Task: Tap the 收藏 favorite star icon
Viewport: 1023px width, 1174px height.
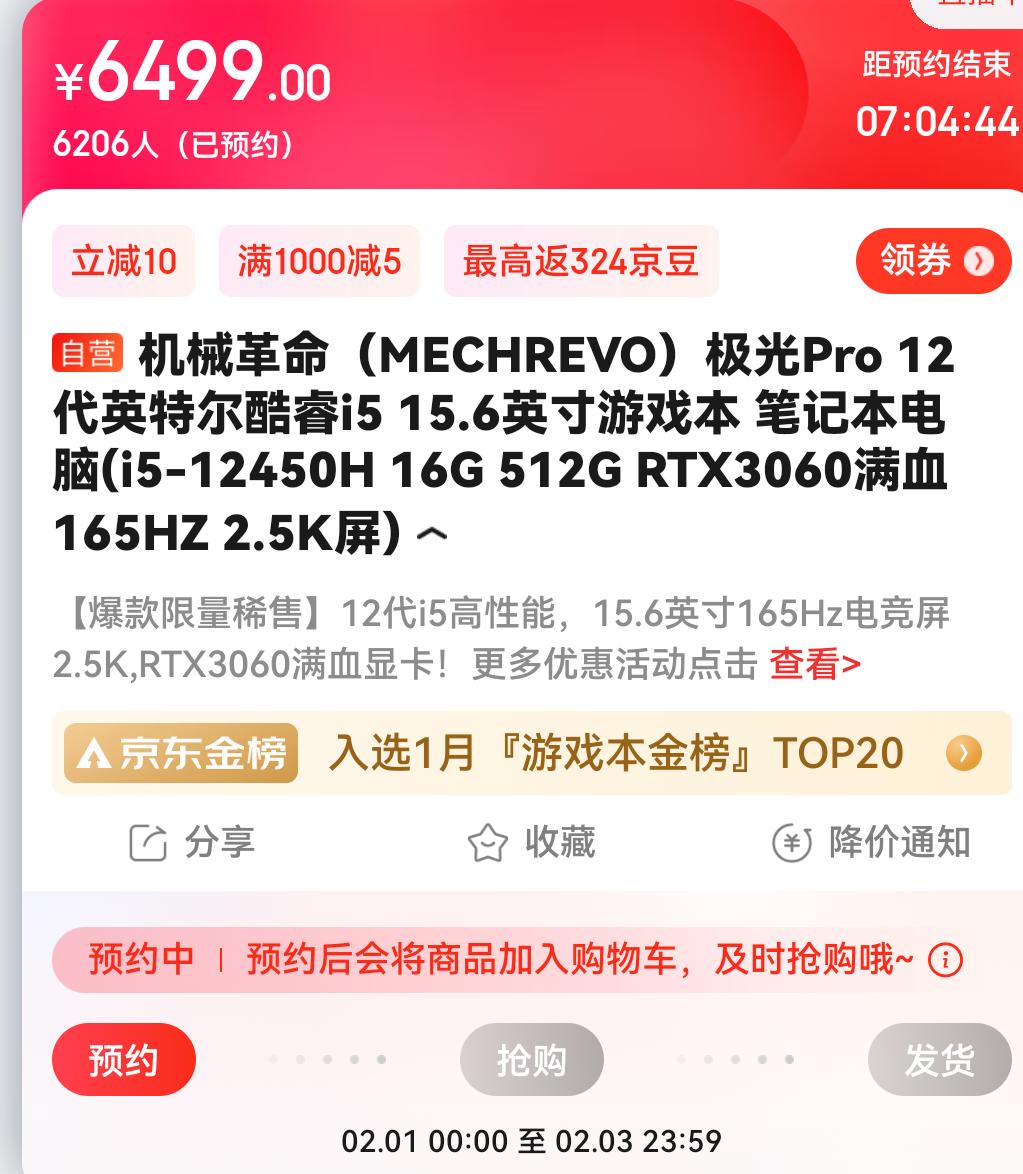Action: point(487,843)
